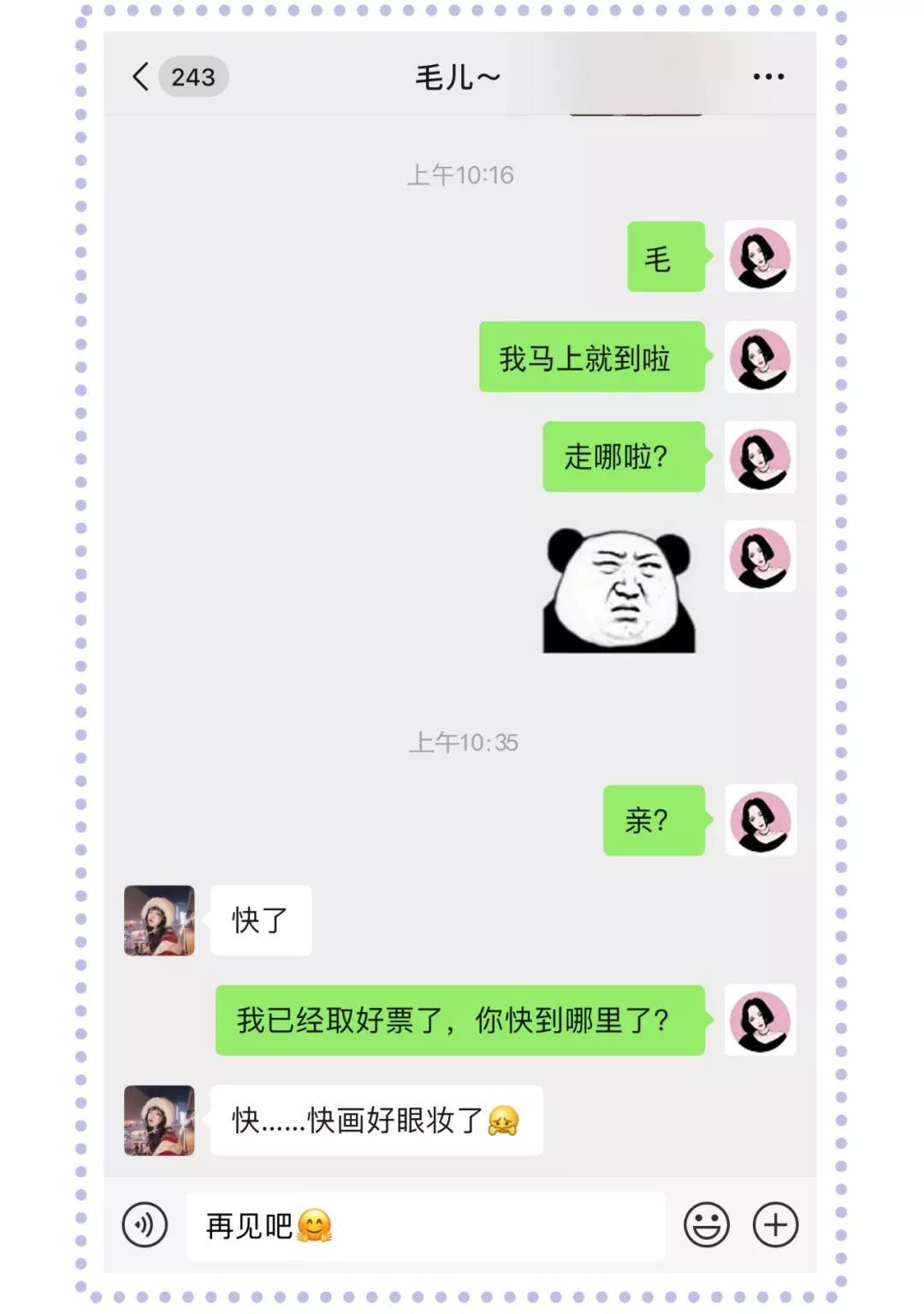Tap the chat title 毛儿~

click(459, 76)
